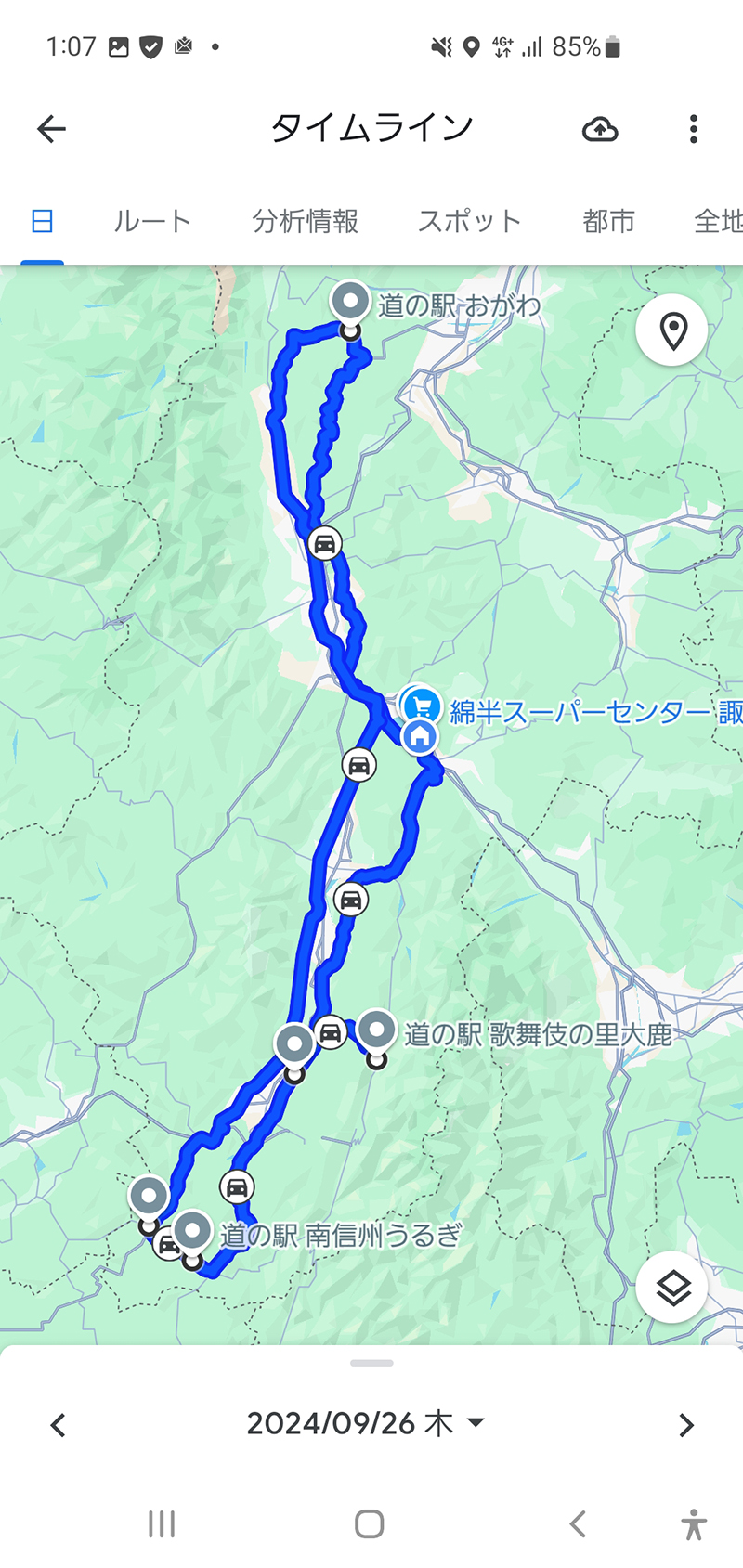This screenshot has height=1568, width=743.
Task: Go back from the タイムライン screen
Action: click(52, 129)
